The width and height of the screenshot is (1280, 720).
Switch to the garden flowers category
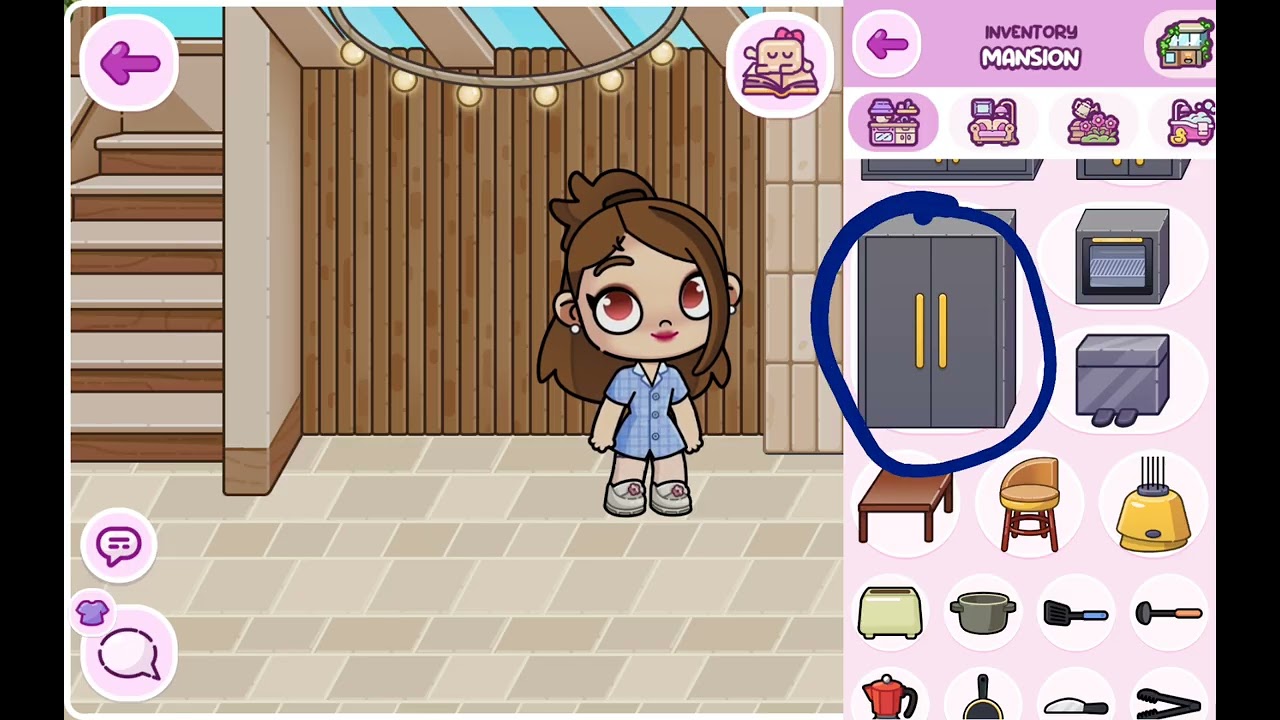coord(1093,123)
